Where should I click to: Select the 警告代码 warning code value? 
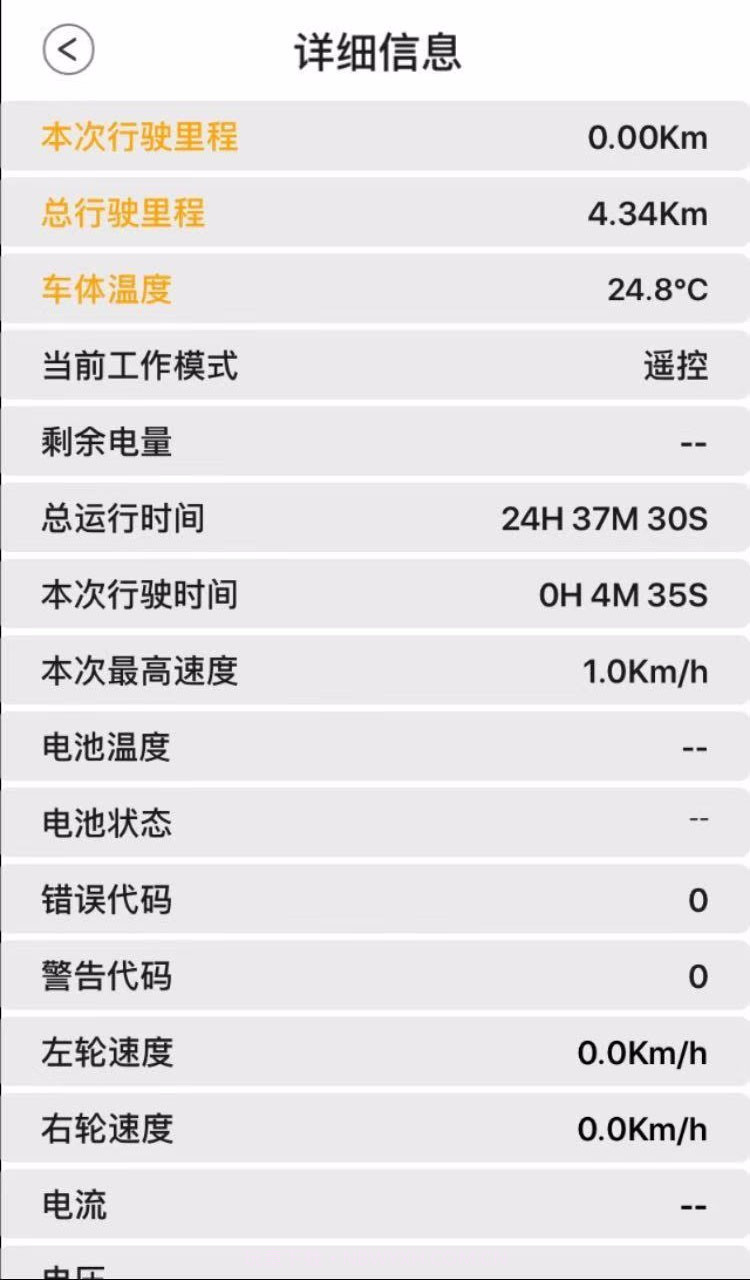[697, 976]
